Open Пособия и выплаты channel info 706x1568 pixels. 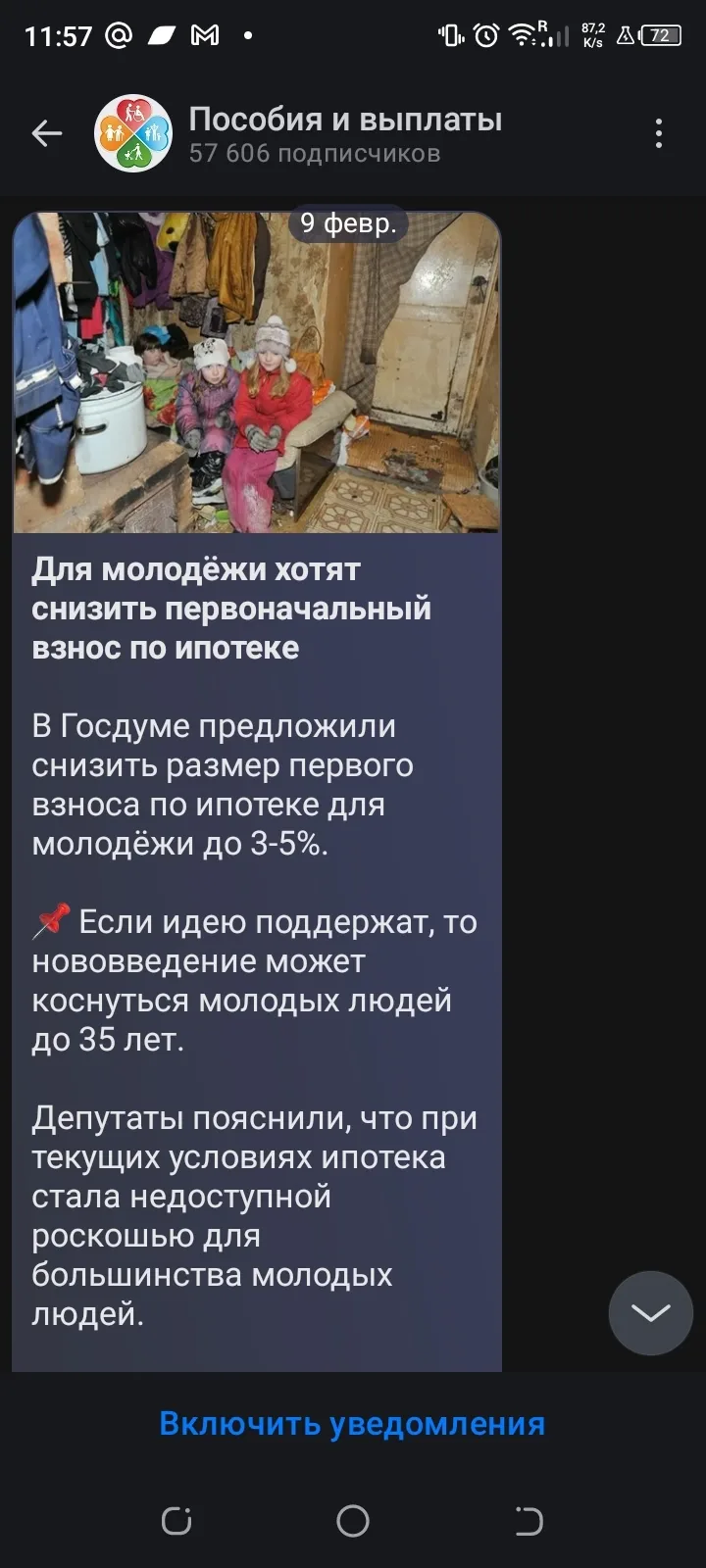343,134
